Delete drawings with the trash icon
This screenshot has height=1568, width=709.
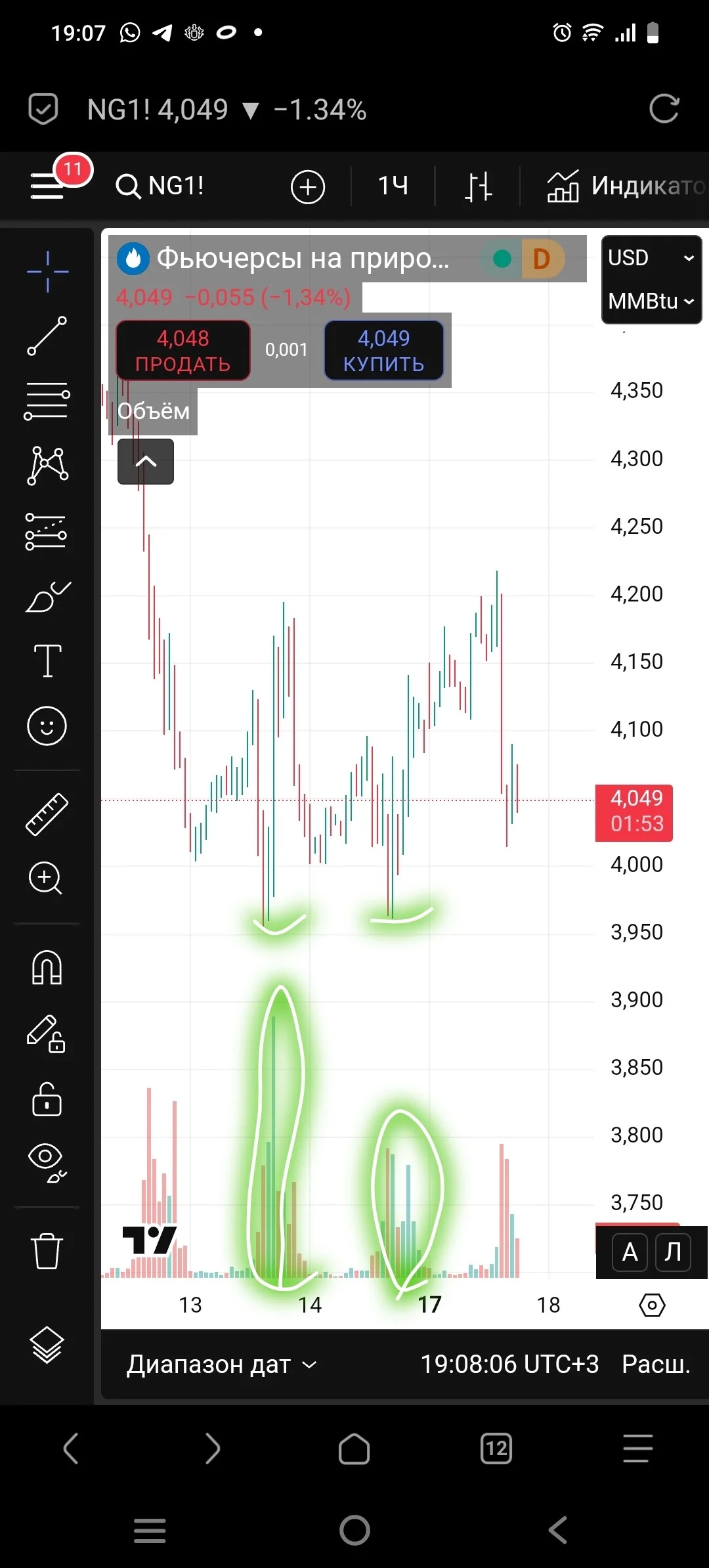(47, 1251)
